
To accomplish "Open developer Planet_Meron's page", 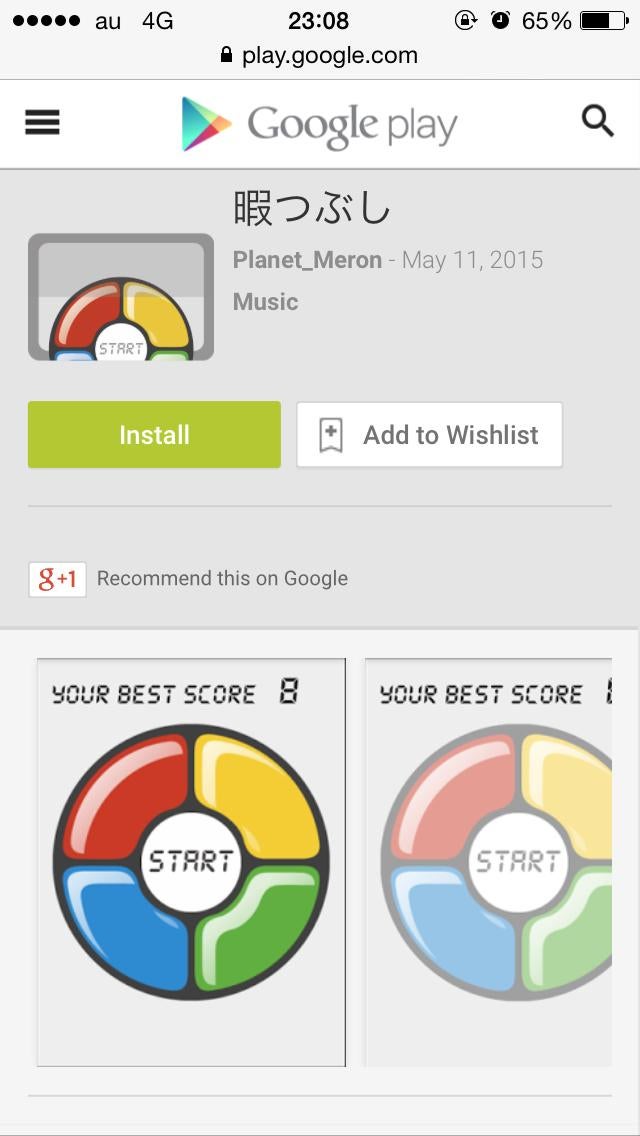I will pos(307,260).
